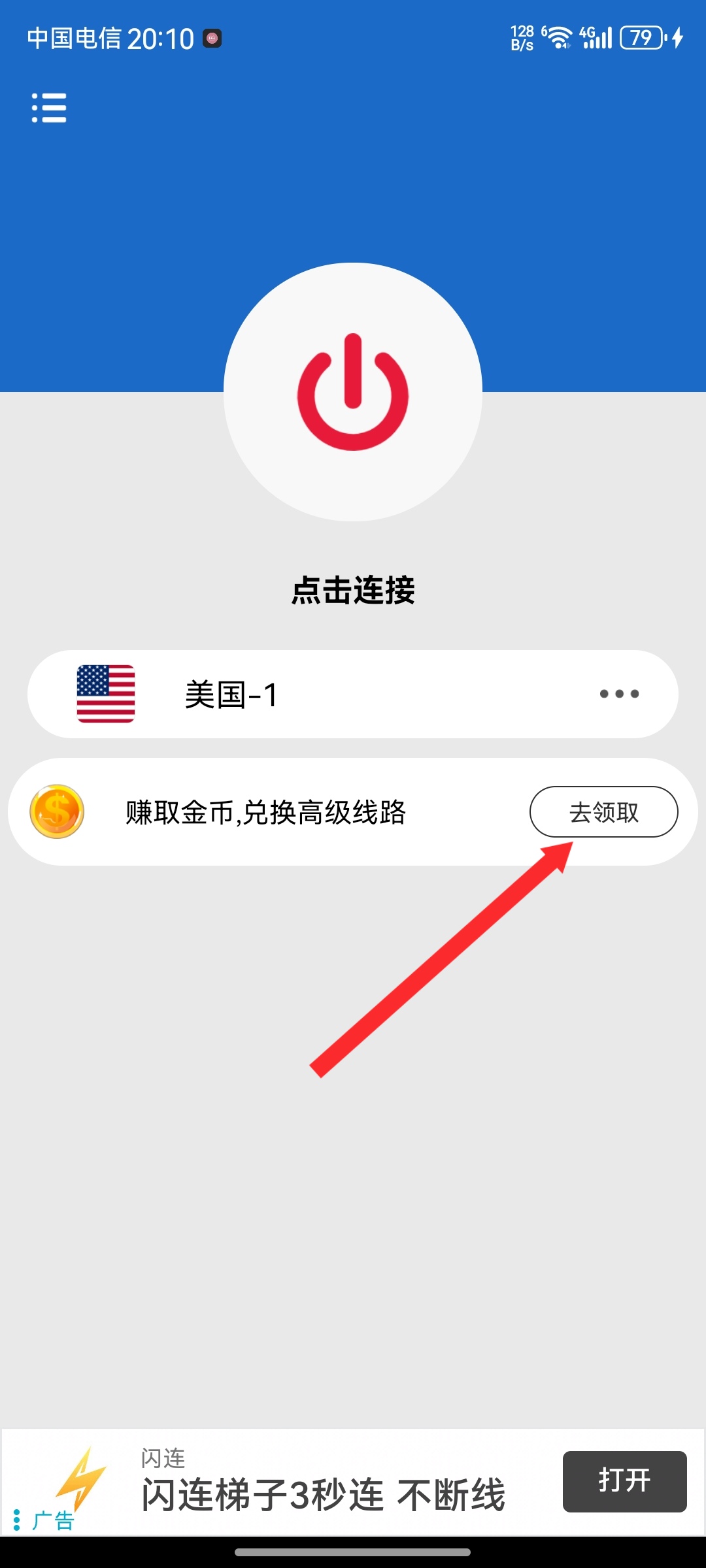The width and height of the screenshot is (706, 1568).
Task: Click the network speed indicator 128 B/s
Action: click(522, 36)
